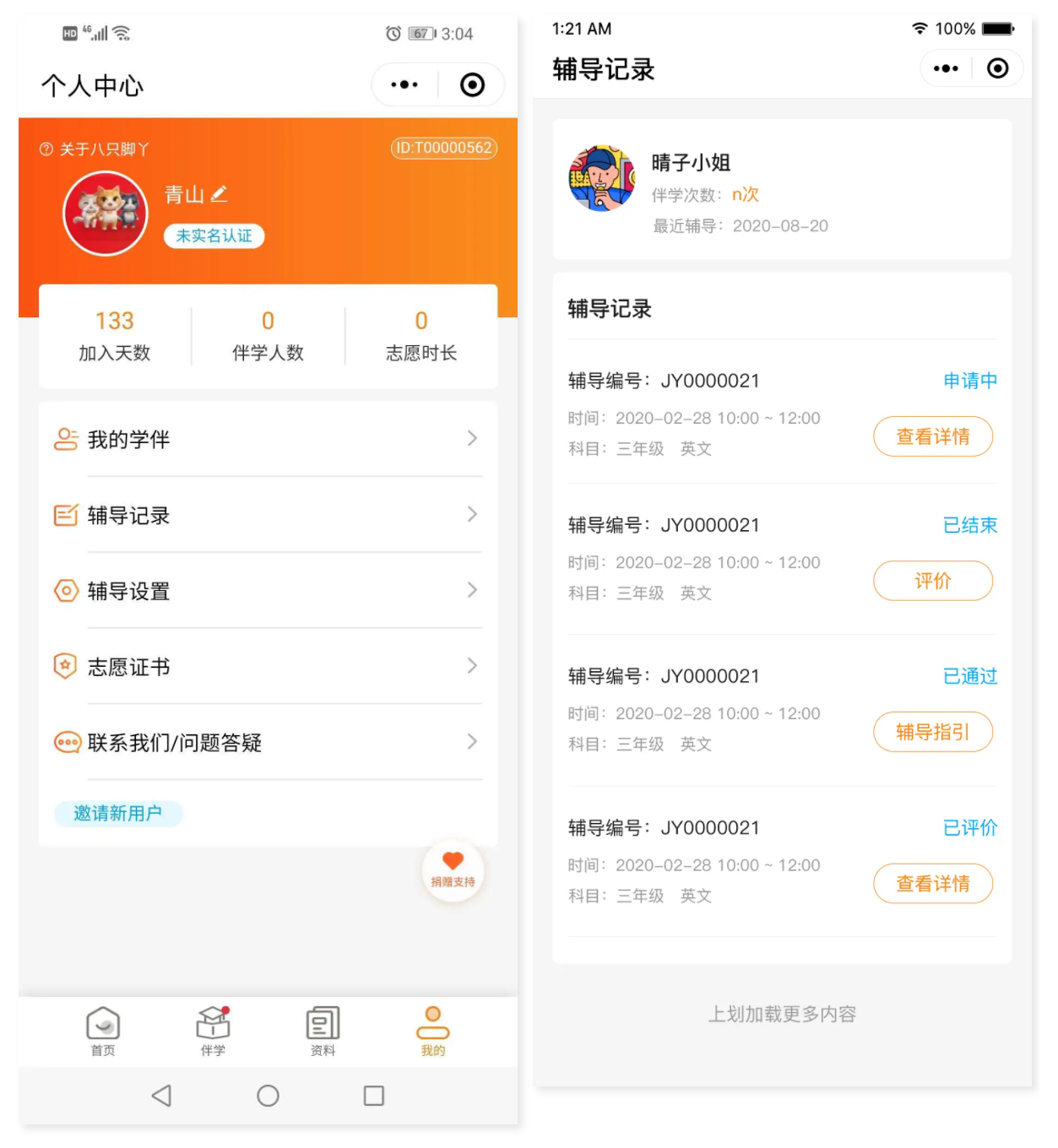Tap the 捐赠支持 heart floating button
Screen dimensions: 1058x1148
[x=453, y=869]
